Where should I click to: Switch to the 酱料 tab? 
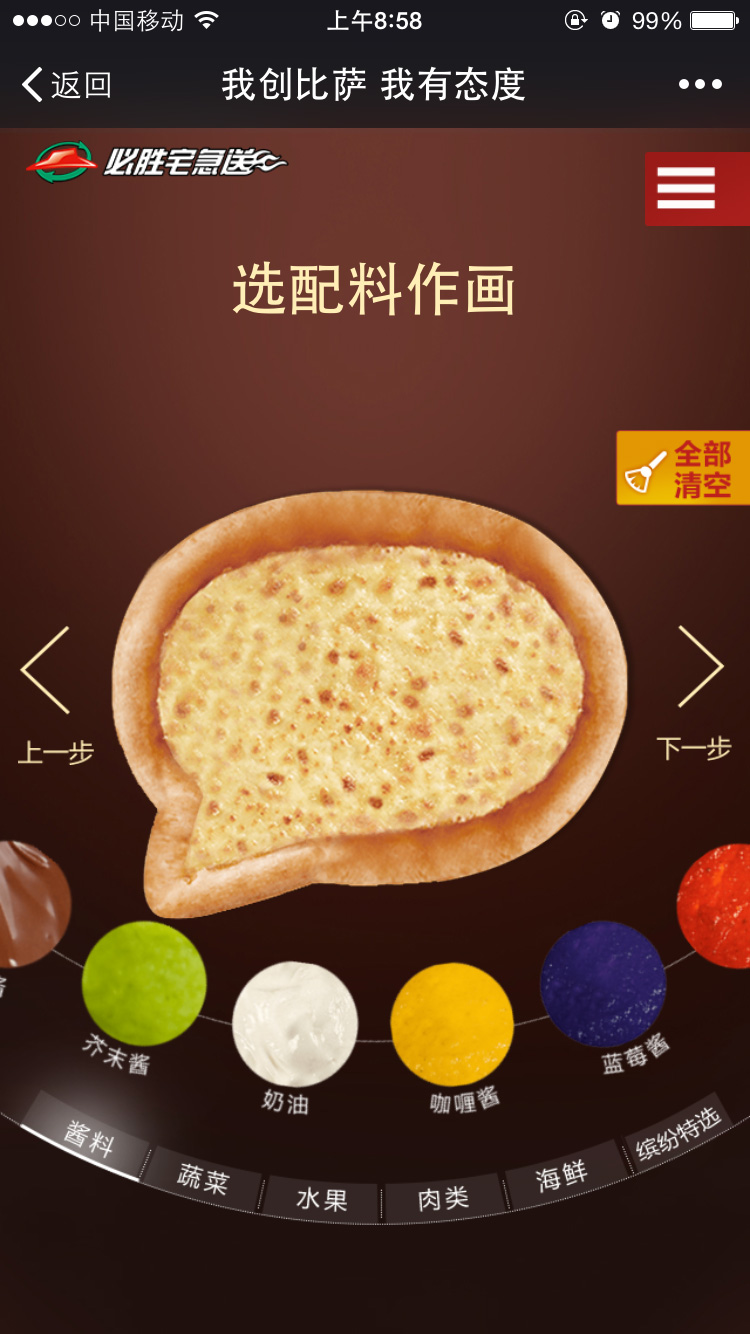pyautogui.click(x=88, y=1138)
